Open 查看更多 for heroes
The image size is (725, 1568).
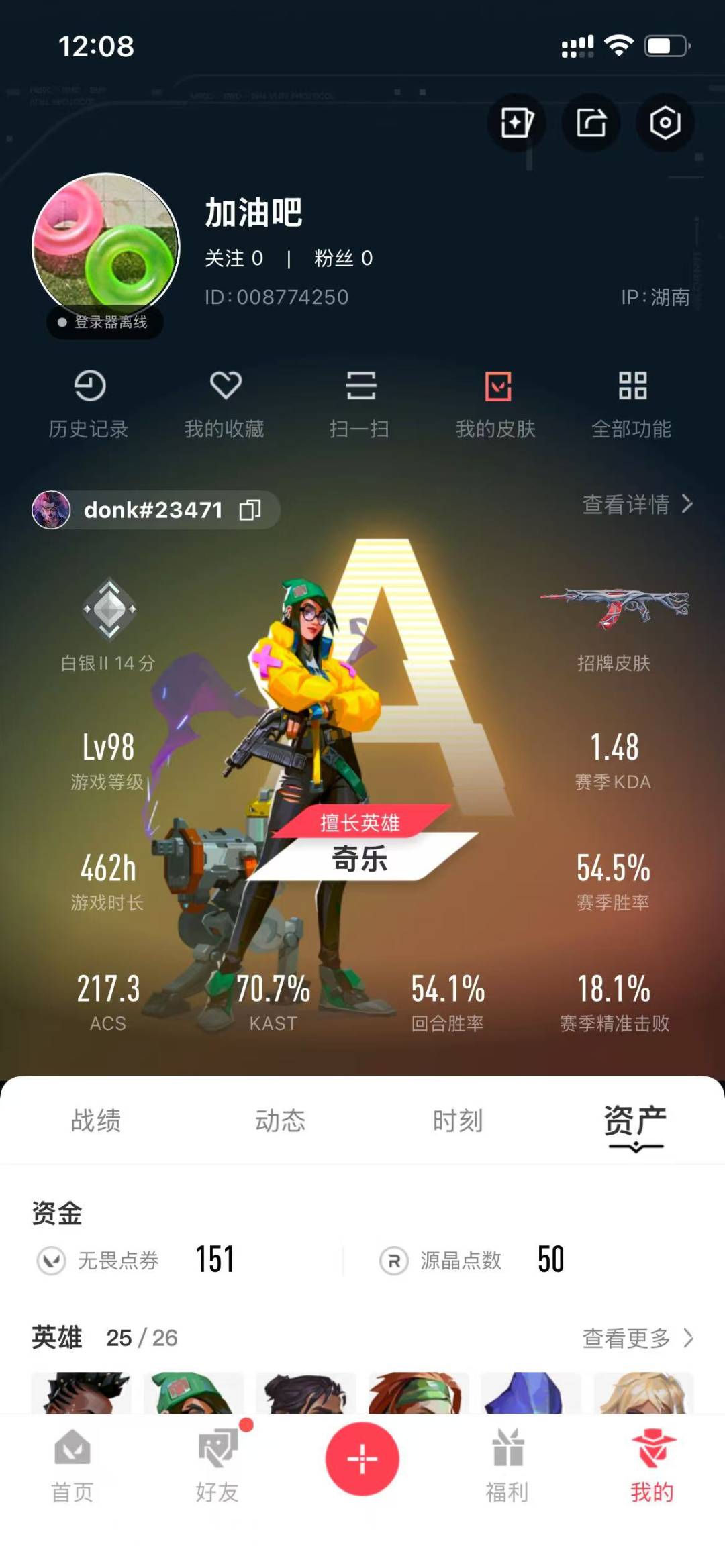coord(638,1338)
